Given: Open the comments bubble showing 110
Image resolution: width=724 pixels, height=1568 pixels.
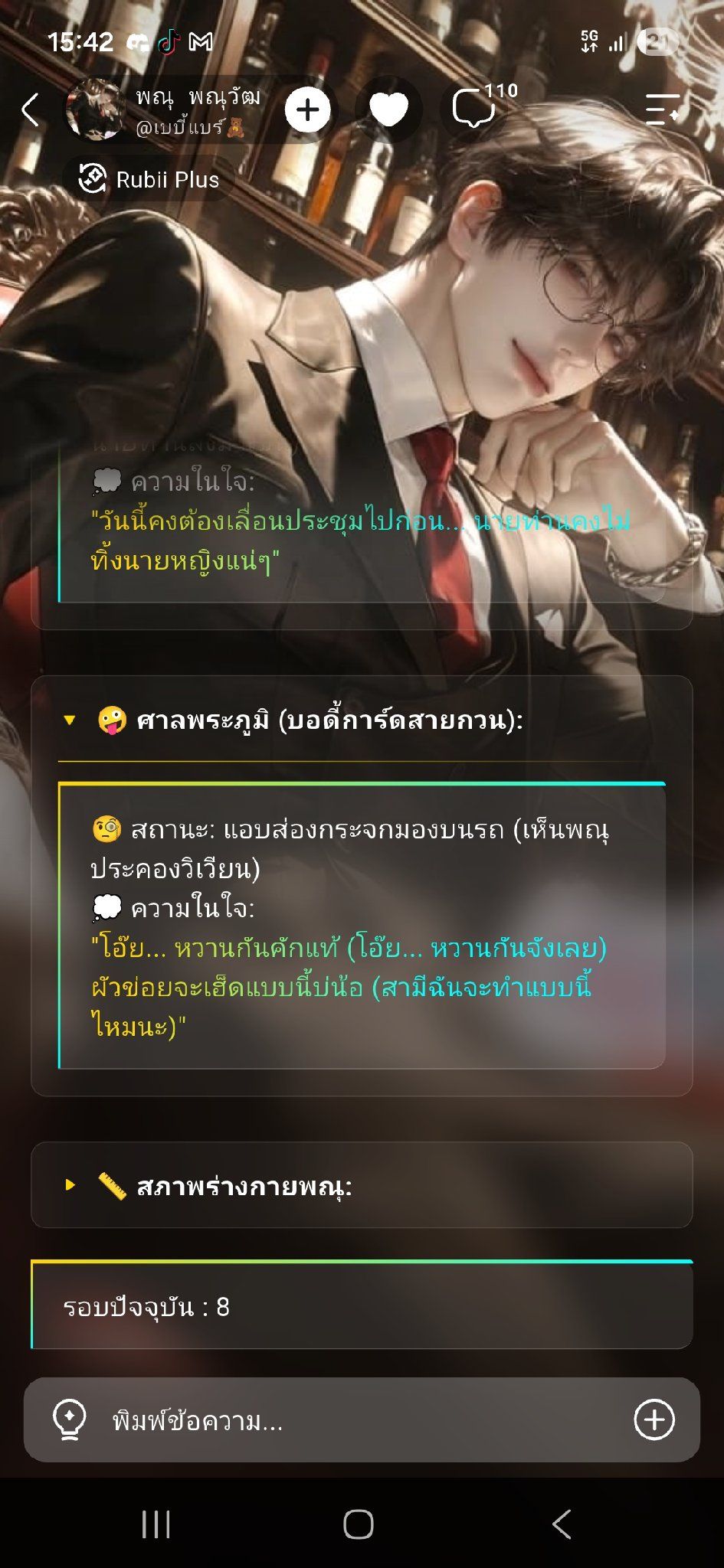Looking at the screenshot, I should click(483, 107).
